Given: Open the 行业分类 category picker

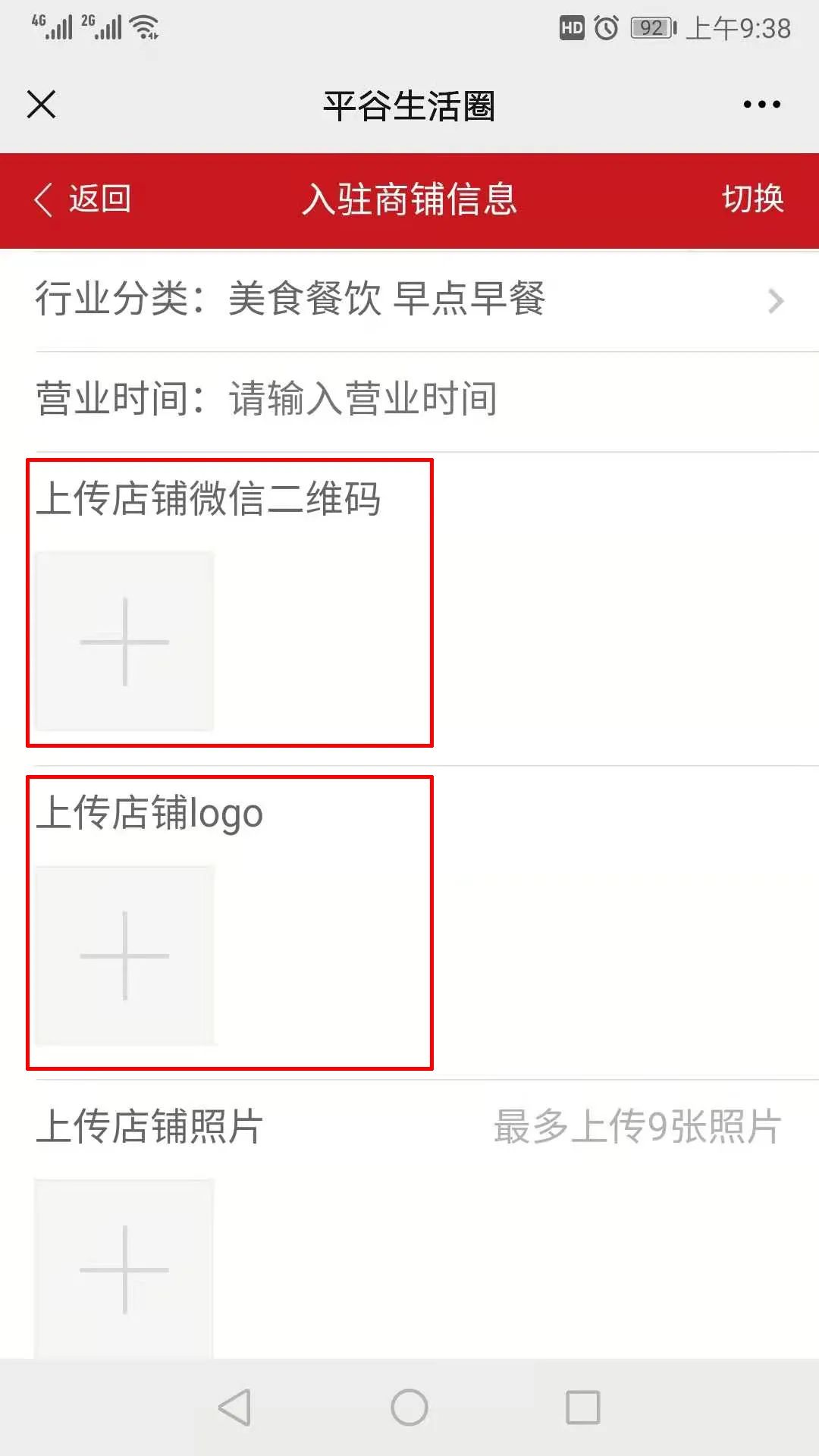Looking at the screenshot, I should tap(409, 300).
